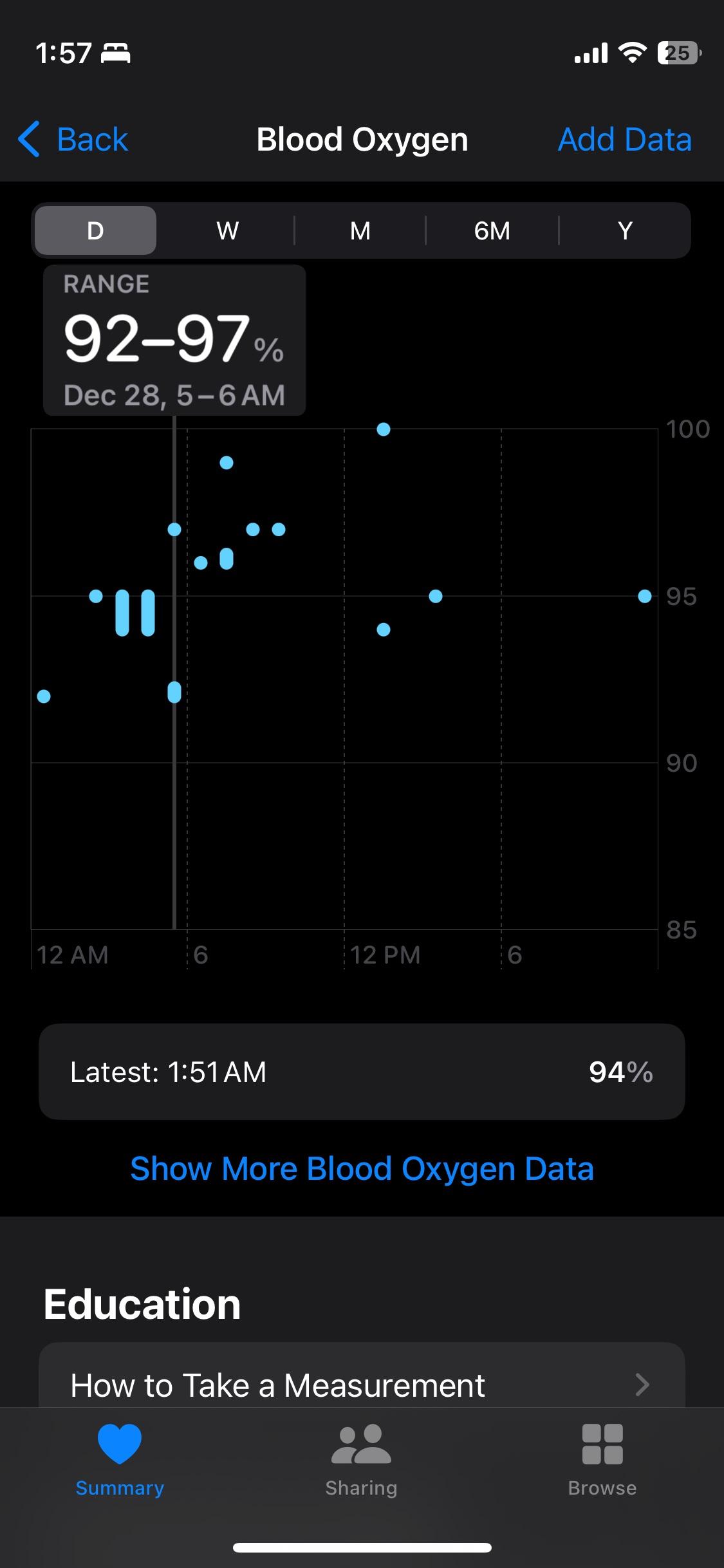Go to the Browse tab
724x1568 pixels.
(x=602, y=1460)
